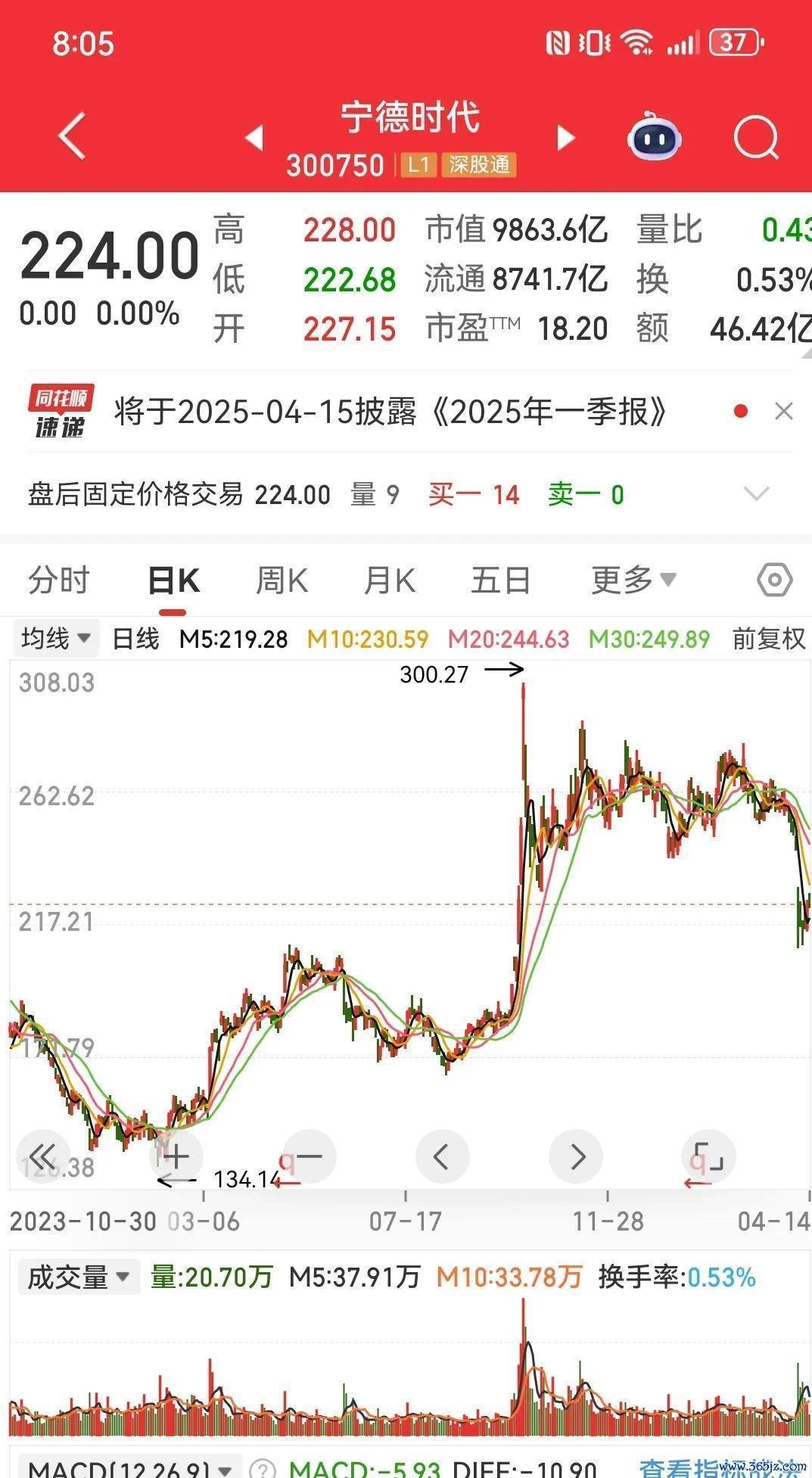Zoom out the K-line chart
This screenshot has height=1478, width=812.
tap(309, 1156)
